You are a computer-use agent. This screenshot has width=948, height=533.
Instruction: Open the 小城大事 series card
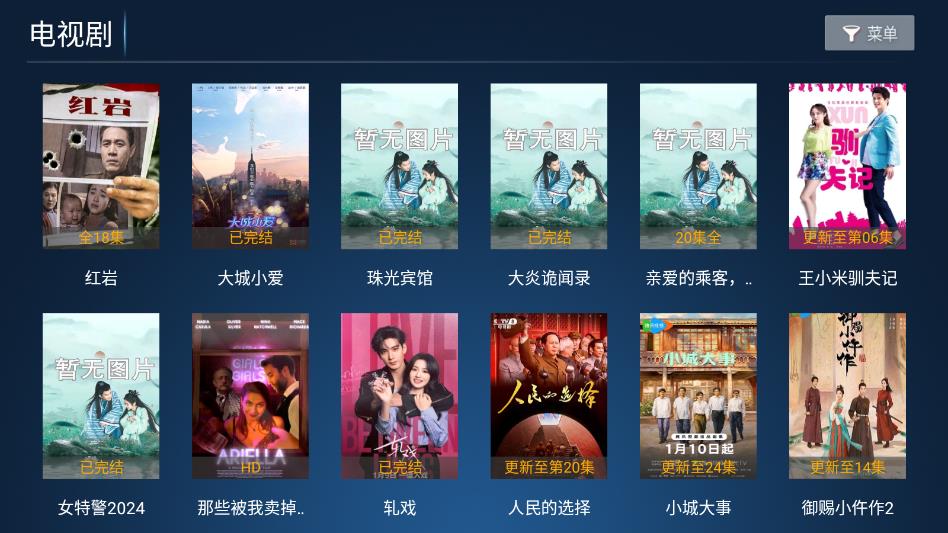click(698, 396)
